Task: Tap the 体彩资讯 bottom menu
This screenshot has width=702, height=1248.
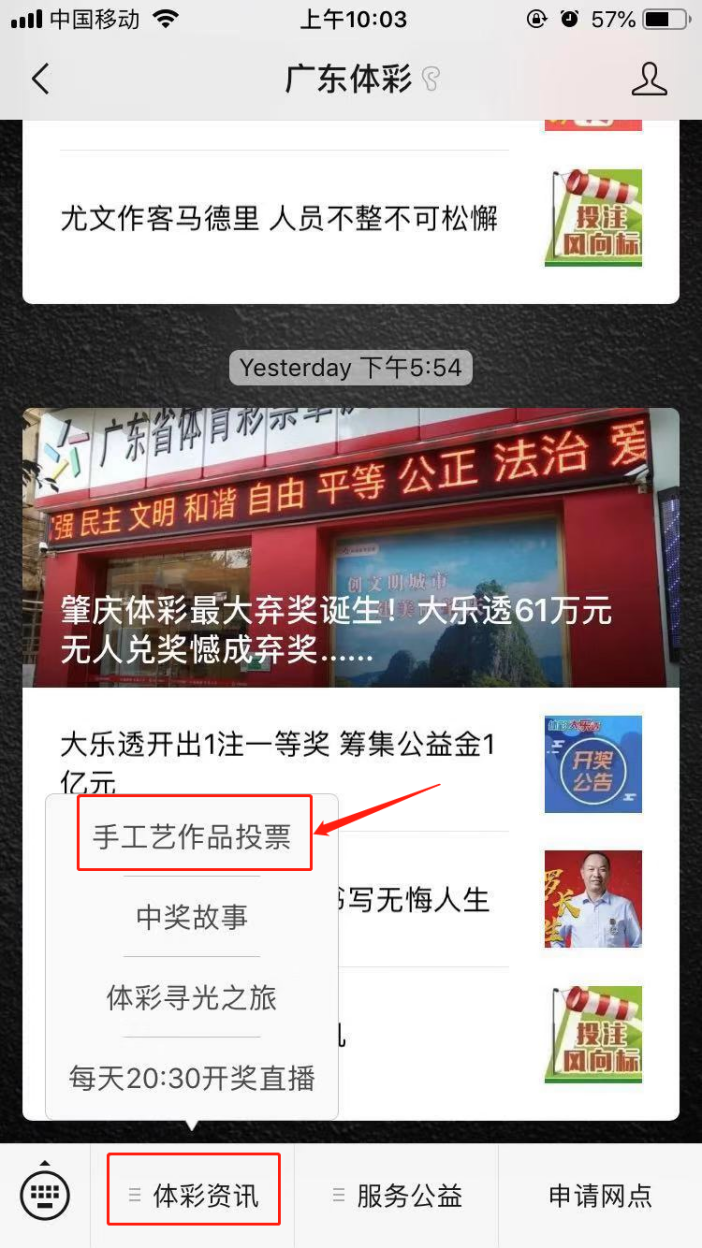Action: [x=194, y=1195]
